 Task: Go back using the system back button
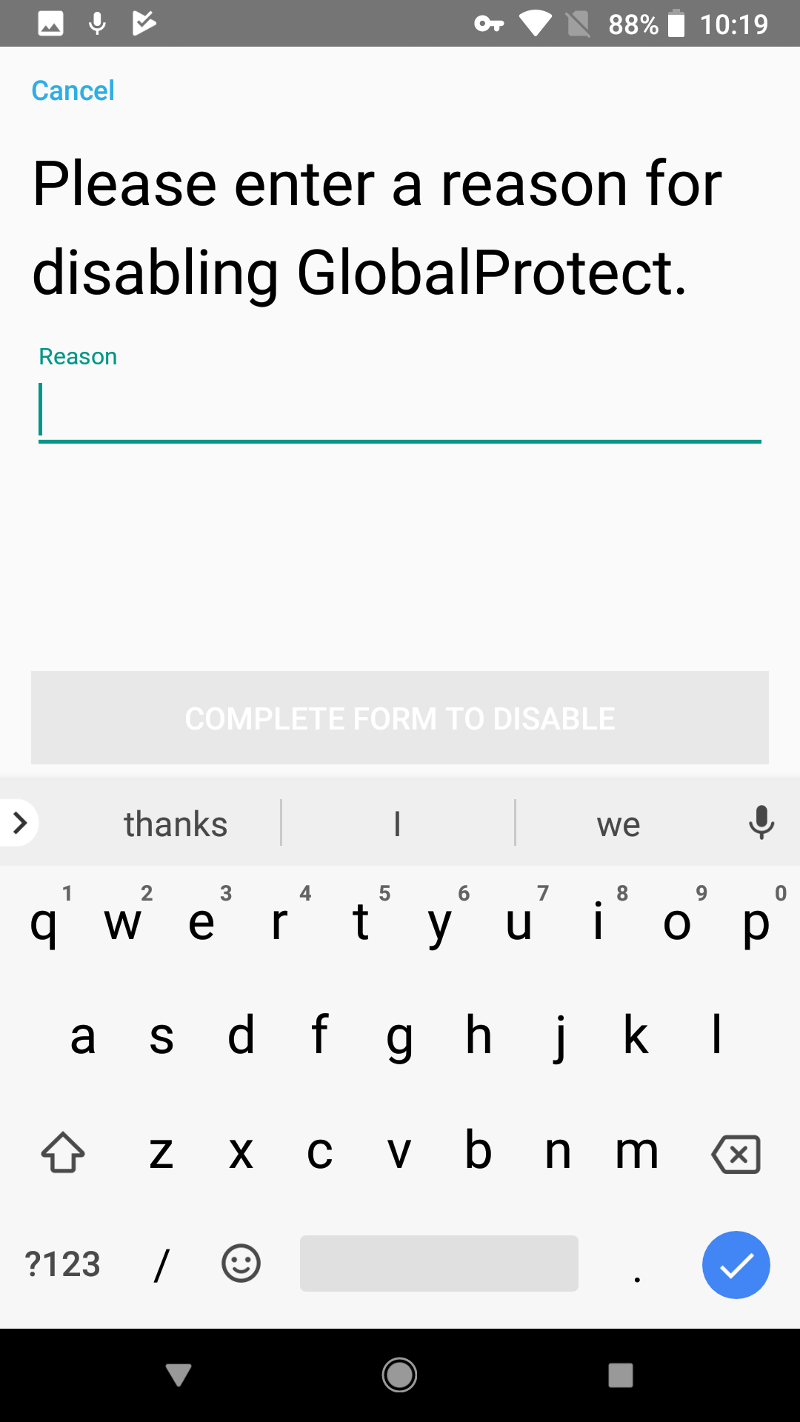click(x=179, y=1376)
